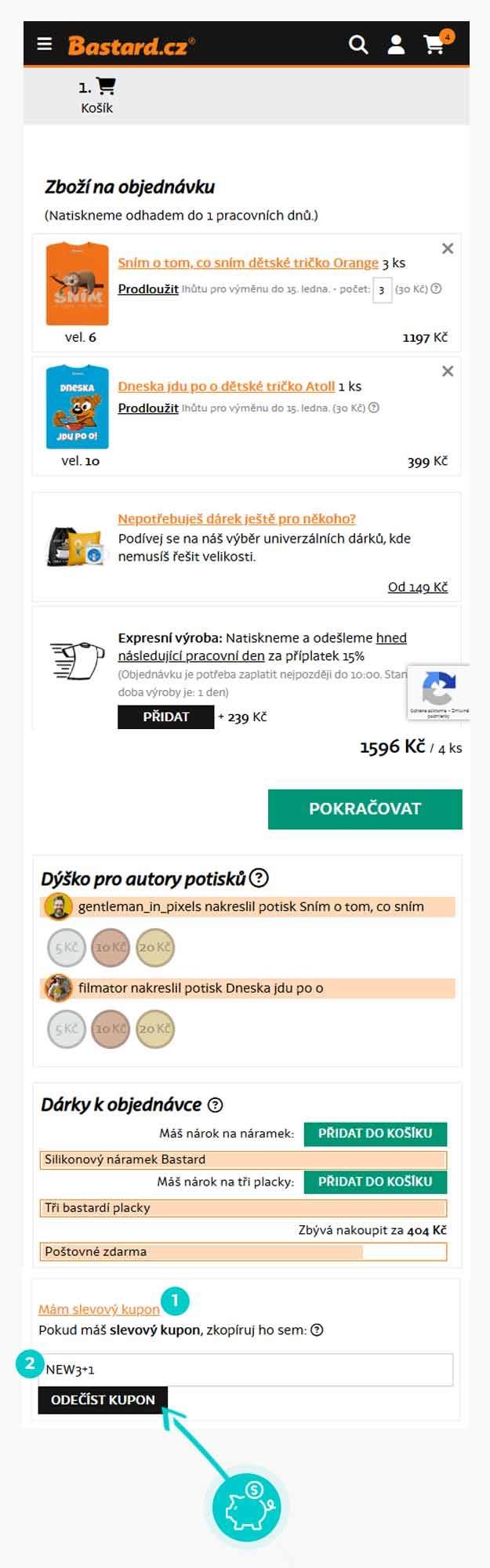Open Sním o tom, co sním product link
The height and width of the screenshot is (1568, 490).
248,263
